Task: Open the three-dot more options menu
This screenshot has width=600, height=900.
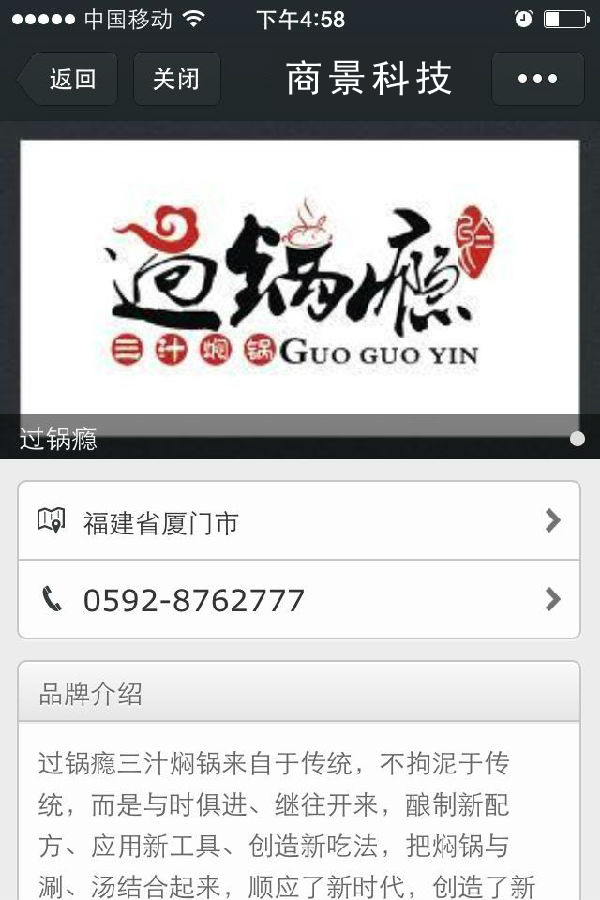Action: 537,79
